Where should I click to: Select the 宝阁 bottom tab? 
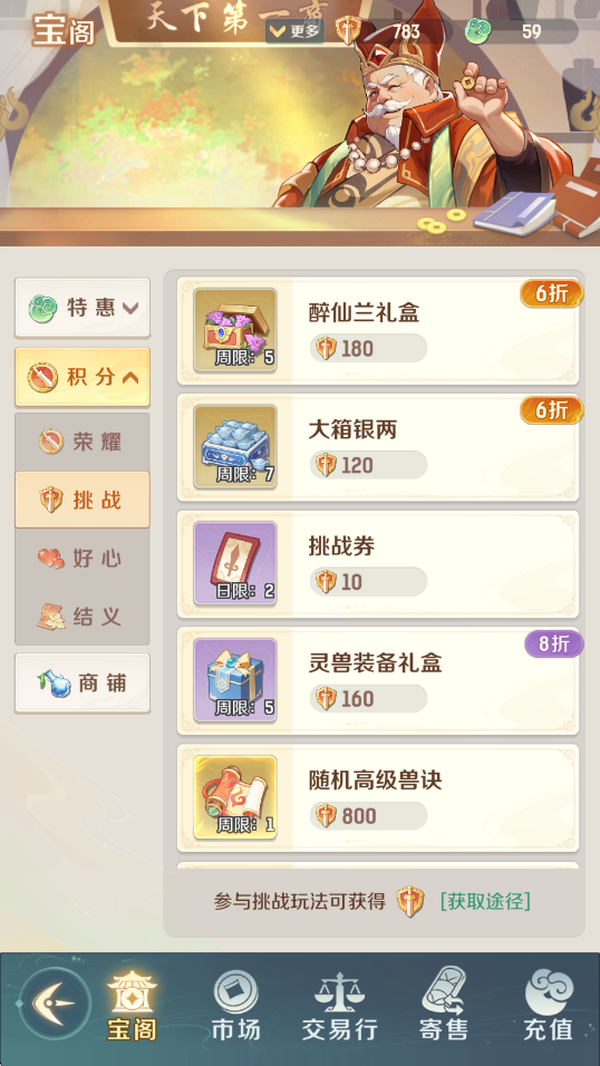pyautogui.click(x=131, y=1005)
